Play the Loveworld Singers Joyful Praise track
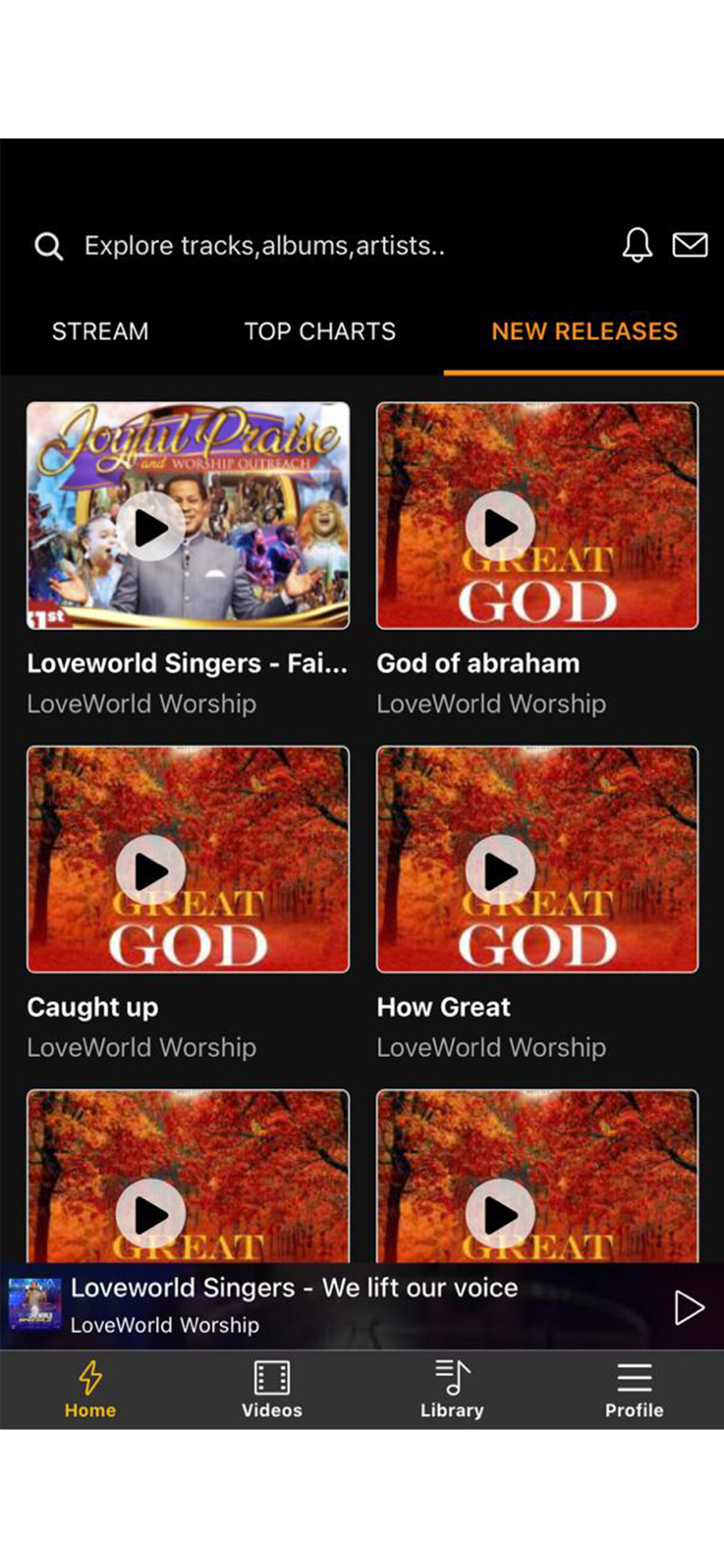Screen dimensions: 724x1568 tap(151, 528)
